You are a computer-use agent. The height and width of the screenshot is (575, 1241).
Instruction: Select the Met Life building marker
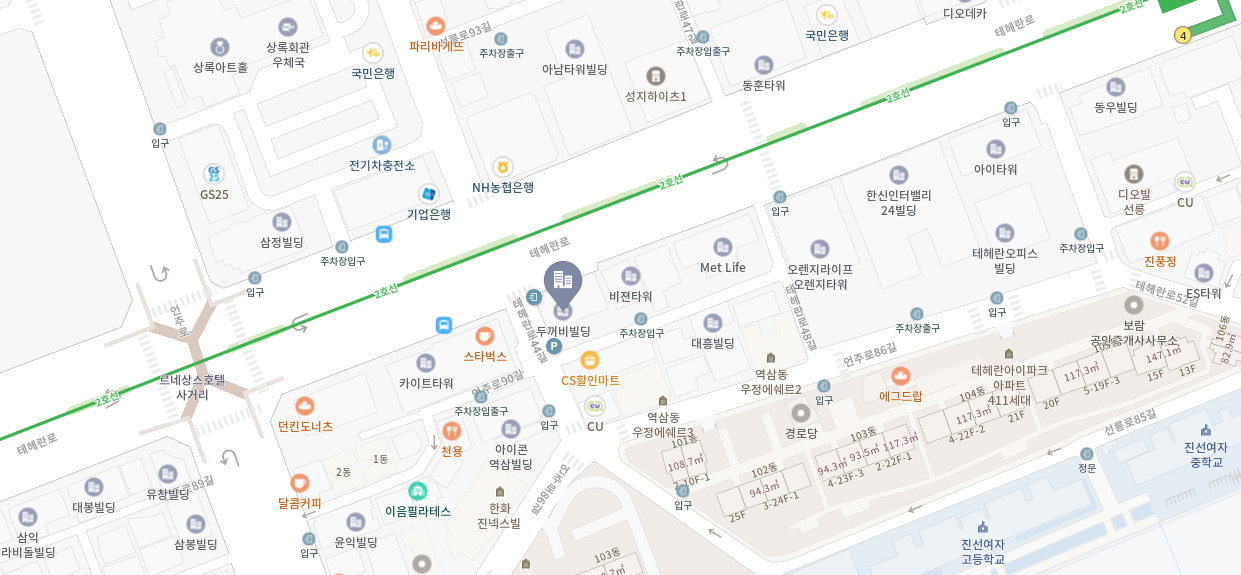pos(723,247)
